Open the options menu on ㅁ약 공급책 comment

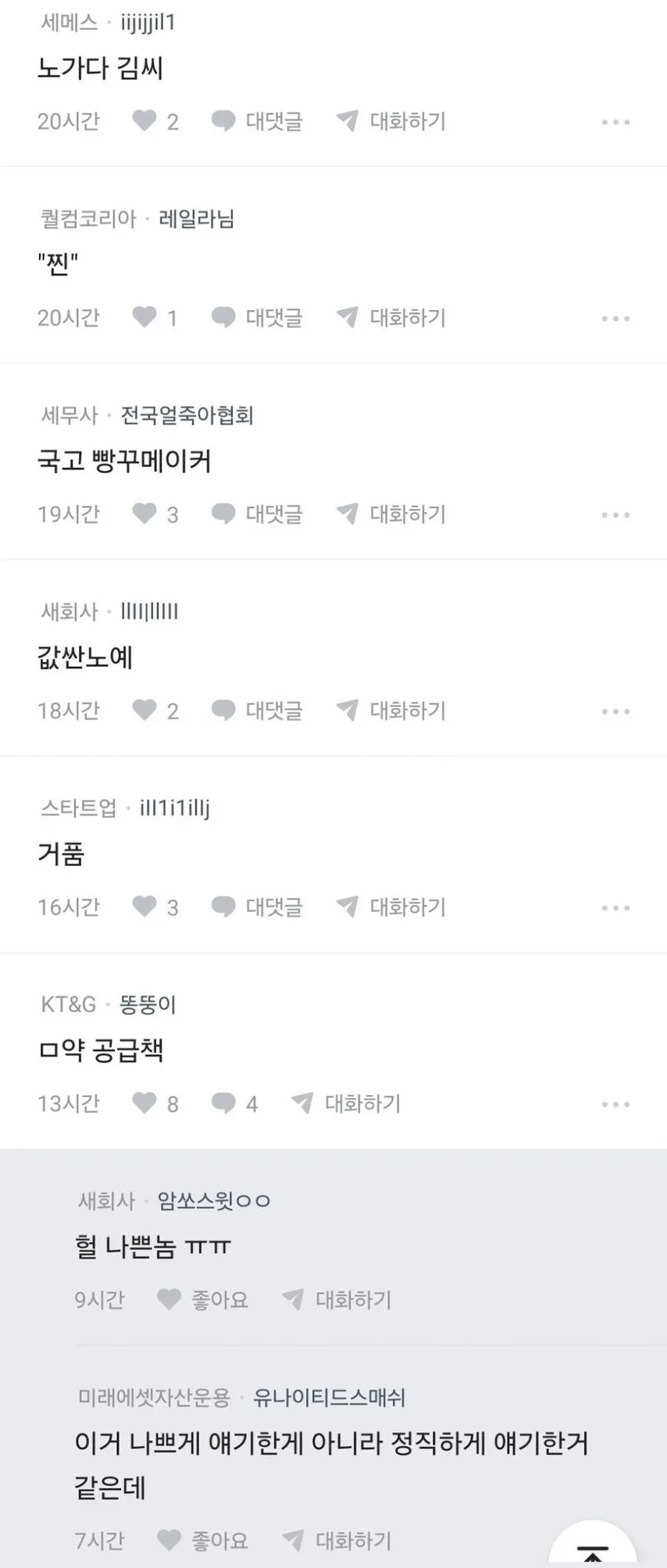616,1103
